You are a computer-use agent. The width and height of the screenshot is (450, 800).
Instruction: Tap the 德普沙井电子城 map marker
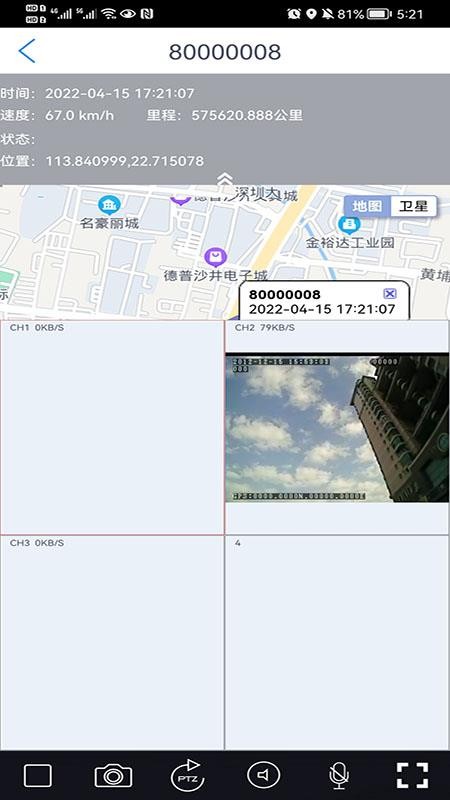click(x=215, y=257)
